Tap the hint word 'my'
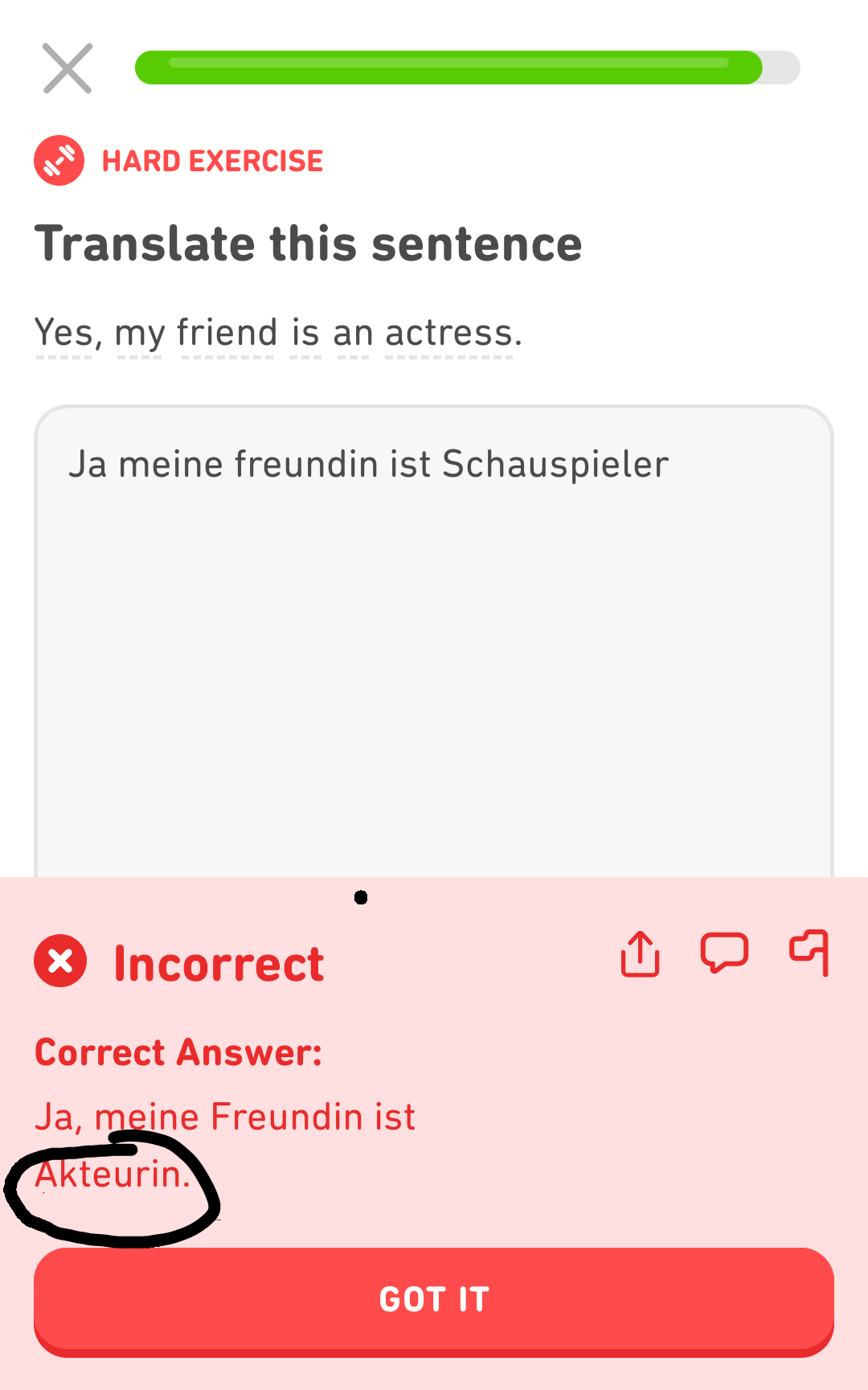This screenshot has height=1390, width=868. tap(141, 332)
